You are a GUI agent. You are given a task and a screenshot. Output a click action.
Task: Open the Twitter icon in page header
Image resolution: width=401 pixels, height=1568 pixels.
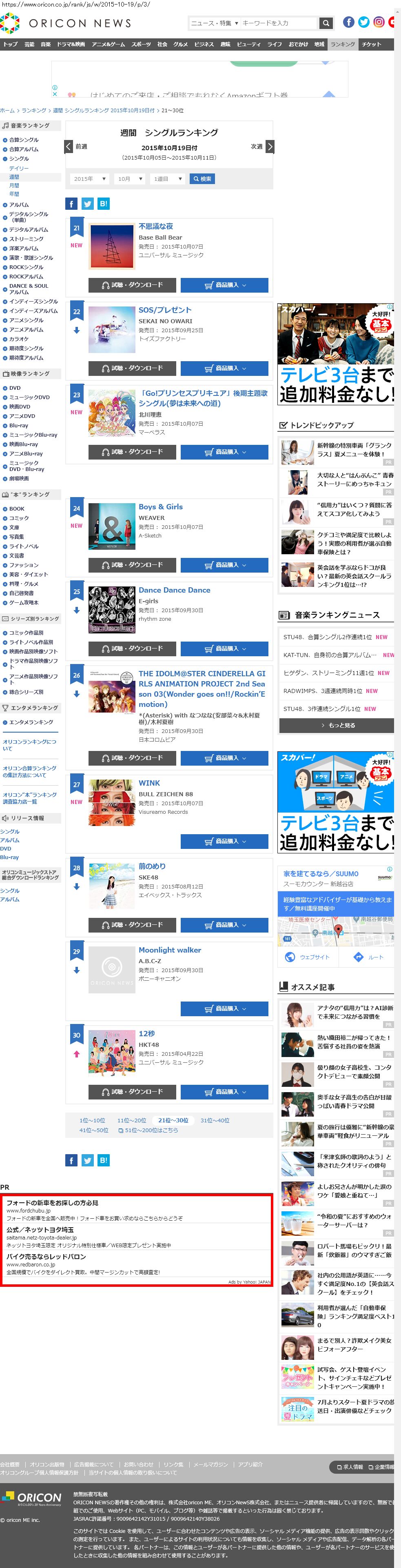tap(363, 22)
